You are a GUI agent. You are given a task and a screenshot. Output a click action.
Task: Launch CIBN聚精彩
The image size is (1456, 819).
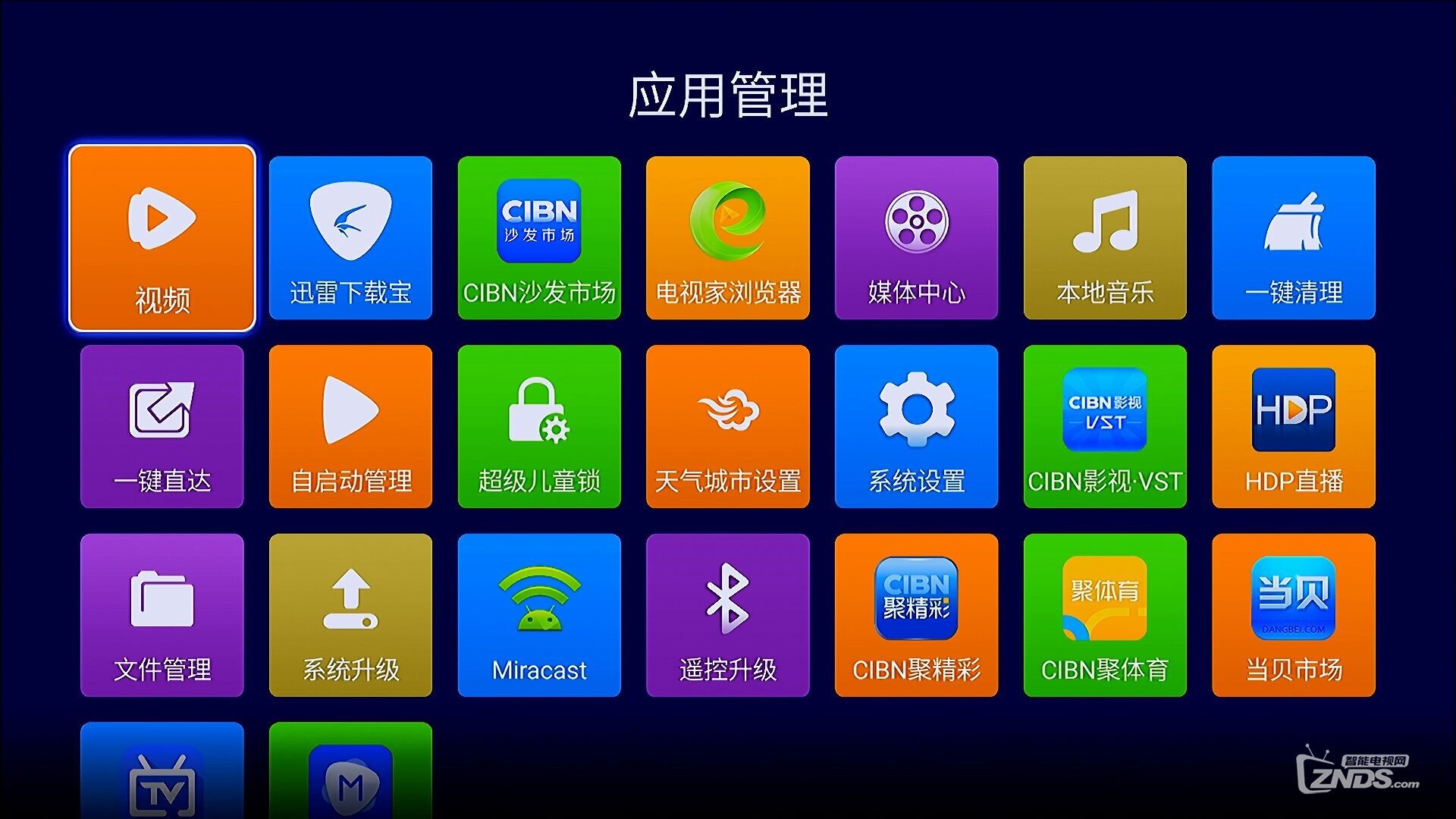click(x=916, y=615)
